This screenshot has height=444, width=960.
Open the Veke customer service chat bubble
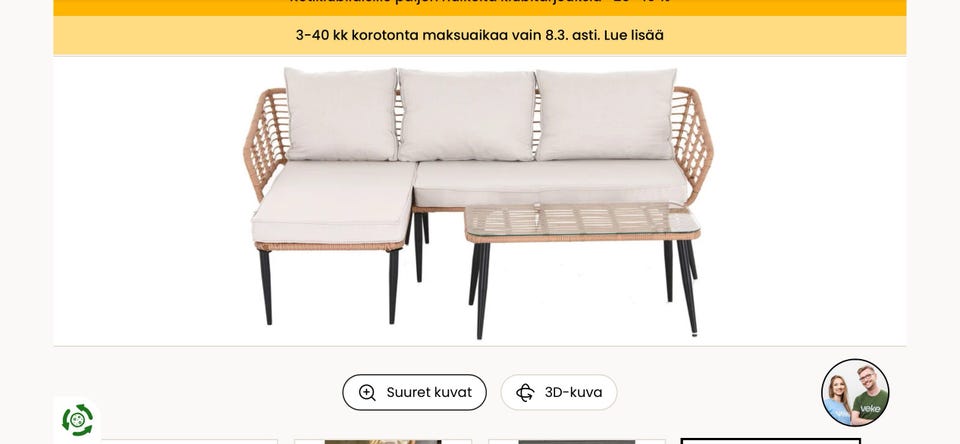click(854, 392)
